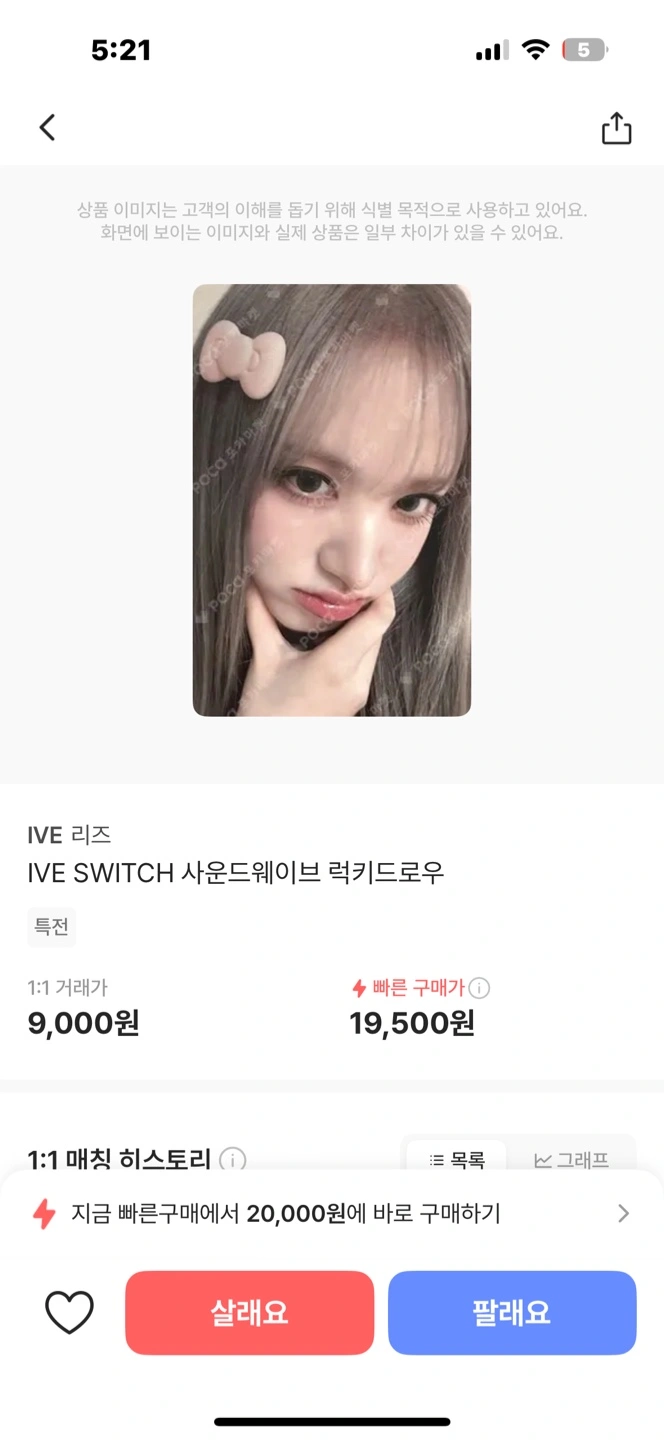Tap the info icon next to 빠른 구매가
This screenshot has height=1440, width=664.
coord(480,988)
